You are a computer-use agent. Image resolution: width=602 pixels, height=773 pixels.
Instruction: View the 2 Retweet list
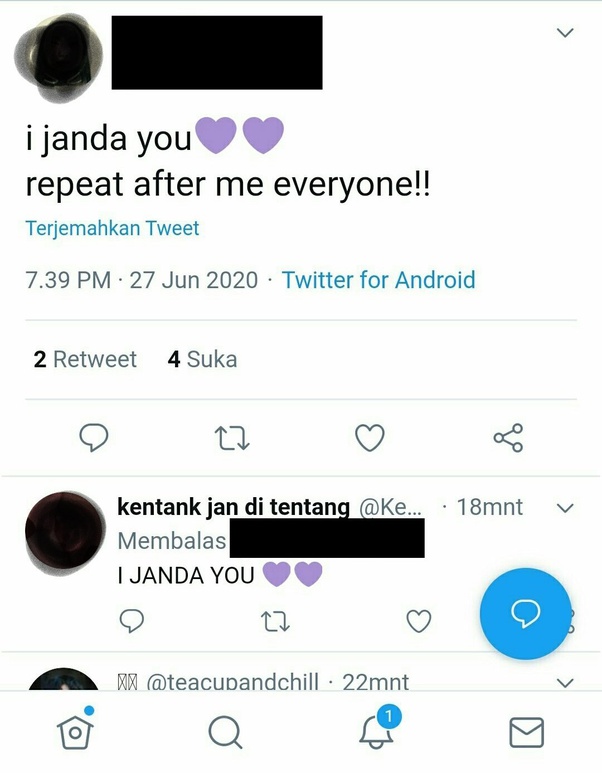coord(85,359)
